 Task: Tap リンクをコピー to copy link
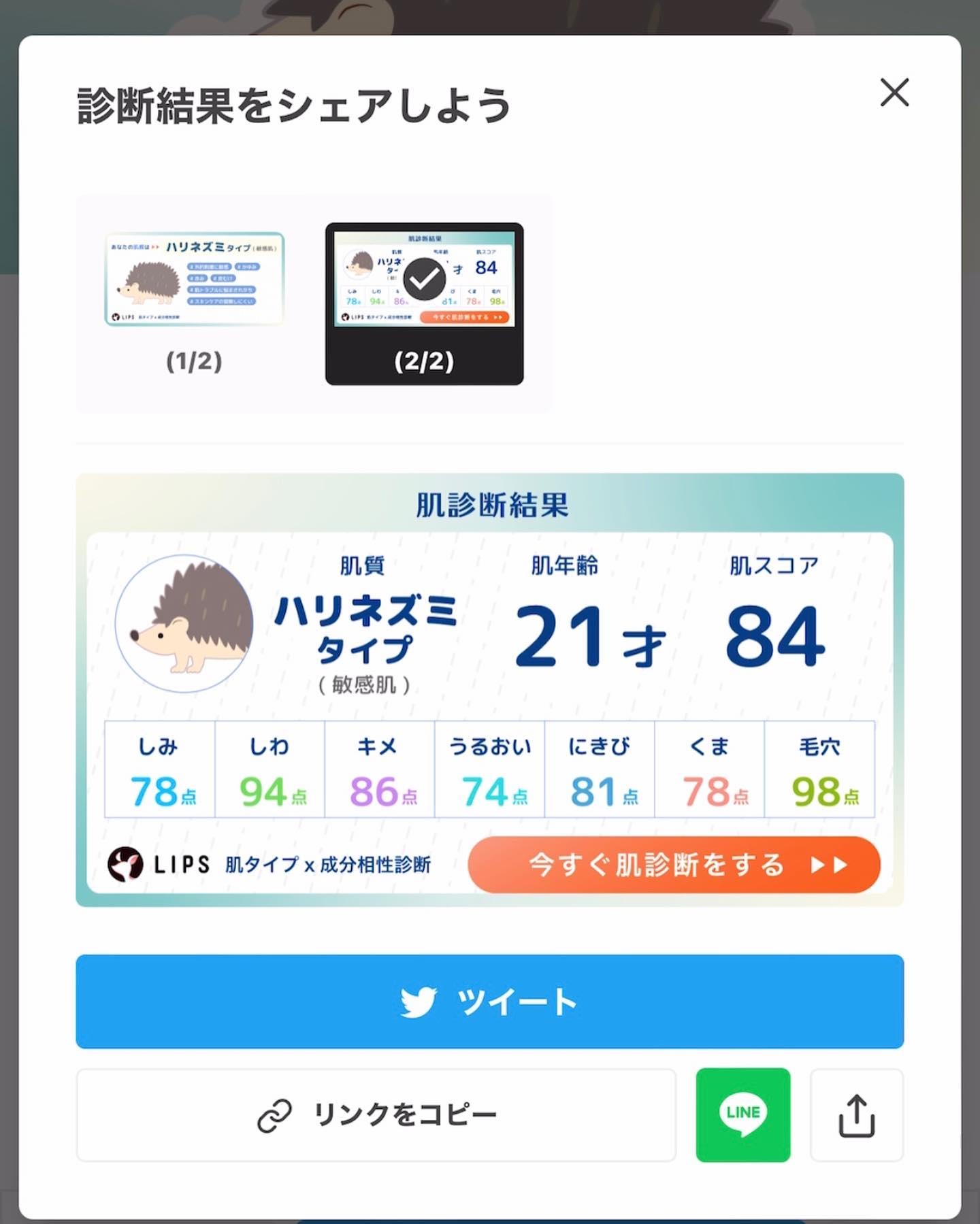point(376,1114)
